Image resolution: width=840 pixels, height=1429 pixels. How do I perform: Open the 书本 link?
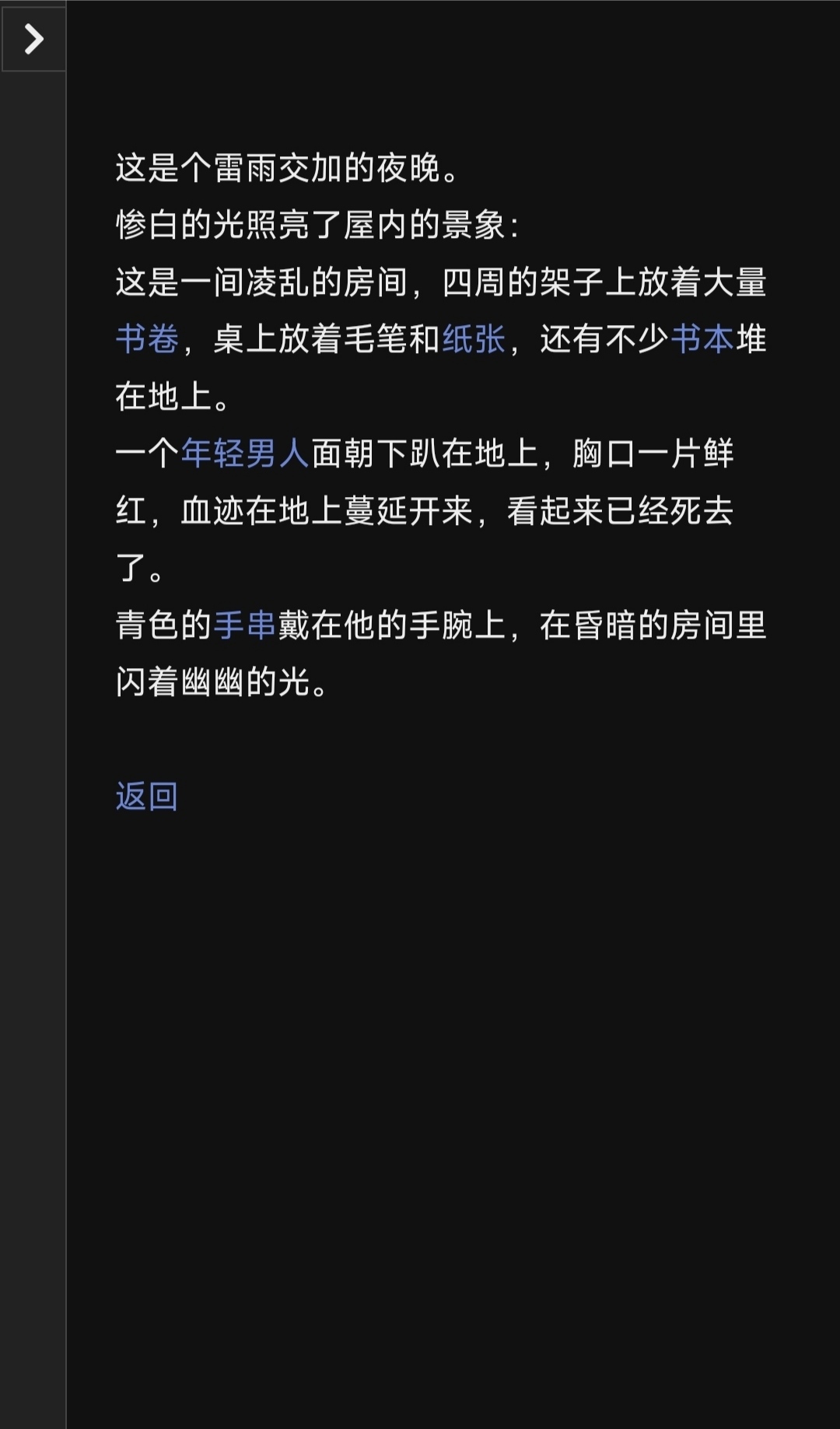(702, 340)
